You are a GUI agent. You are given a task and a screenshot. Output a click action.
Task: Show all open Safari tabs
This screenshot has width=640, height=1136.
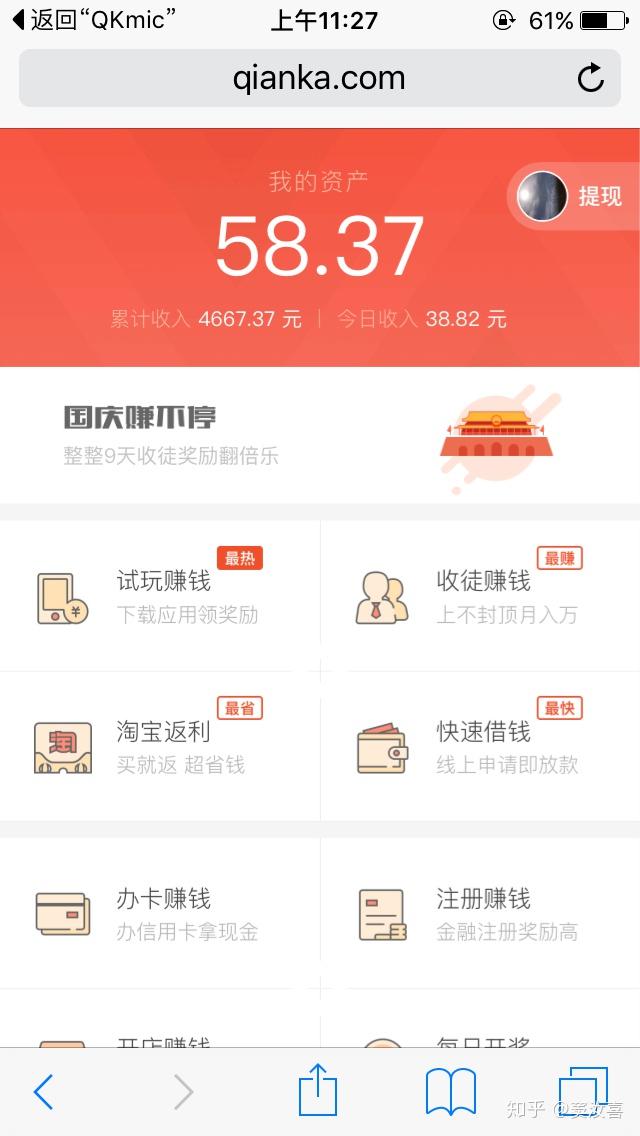(x=582, y=1090)
